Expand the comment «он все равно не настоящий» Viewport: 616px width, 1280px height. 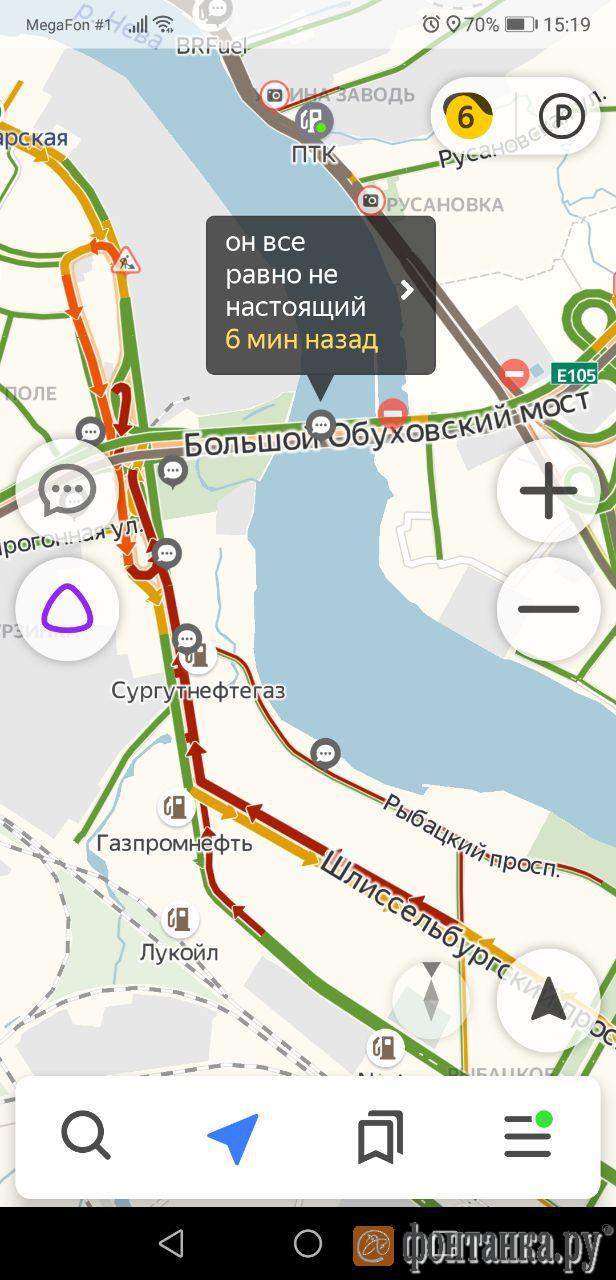point(406,290)
